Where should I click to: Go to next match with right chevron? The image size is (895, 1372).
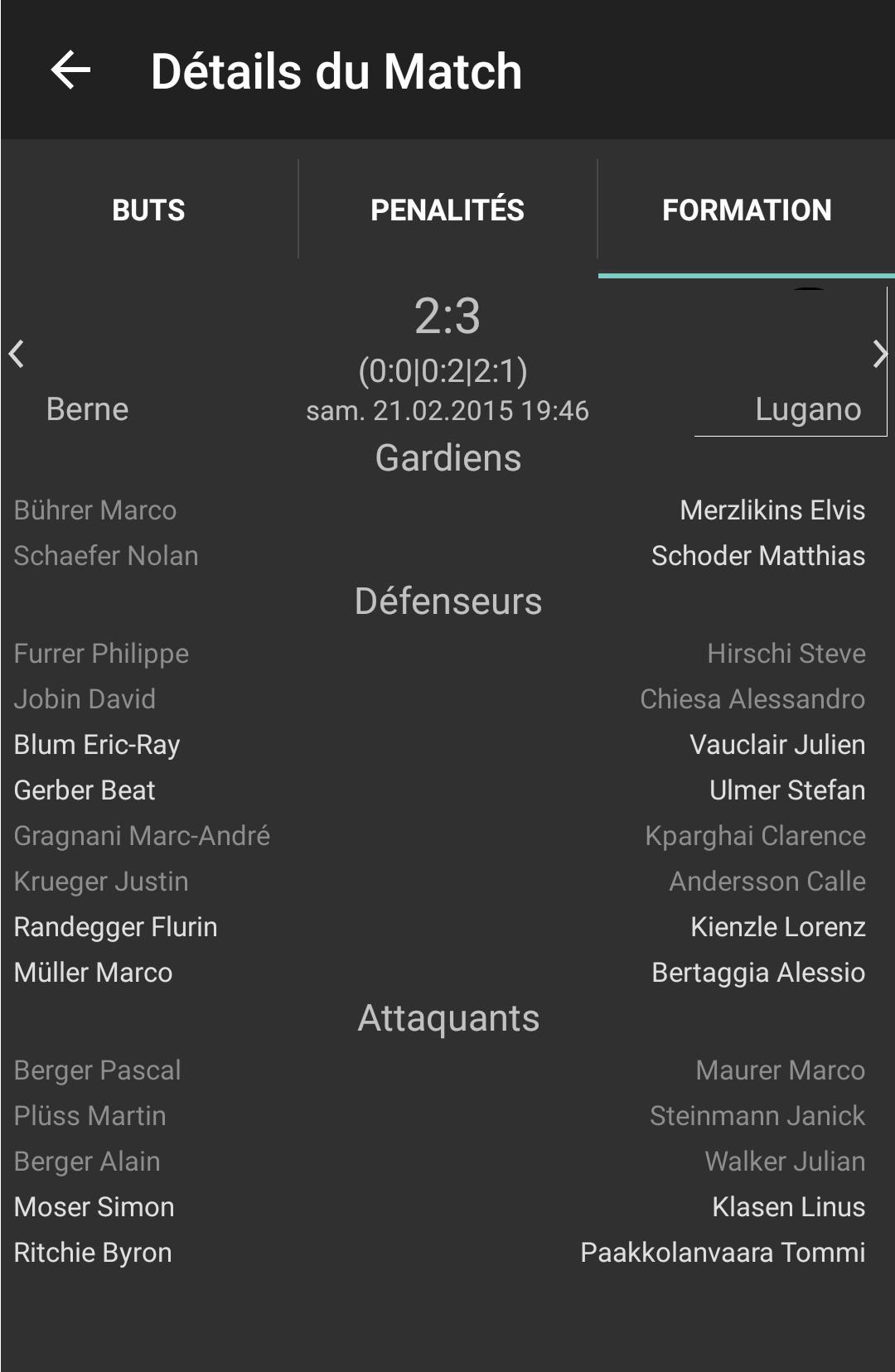click(x=879, y=354)
